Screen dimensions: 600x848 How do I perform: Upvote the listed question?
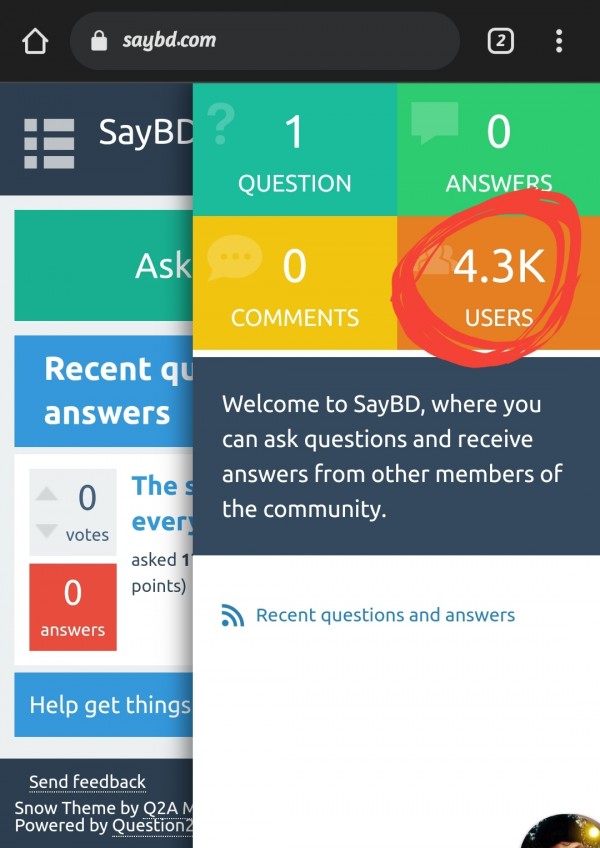46,494
